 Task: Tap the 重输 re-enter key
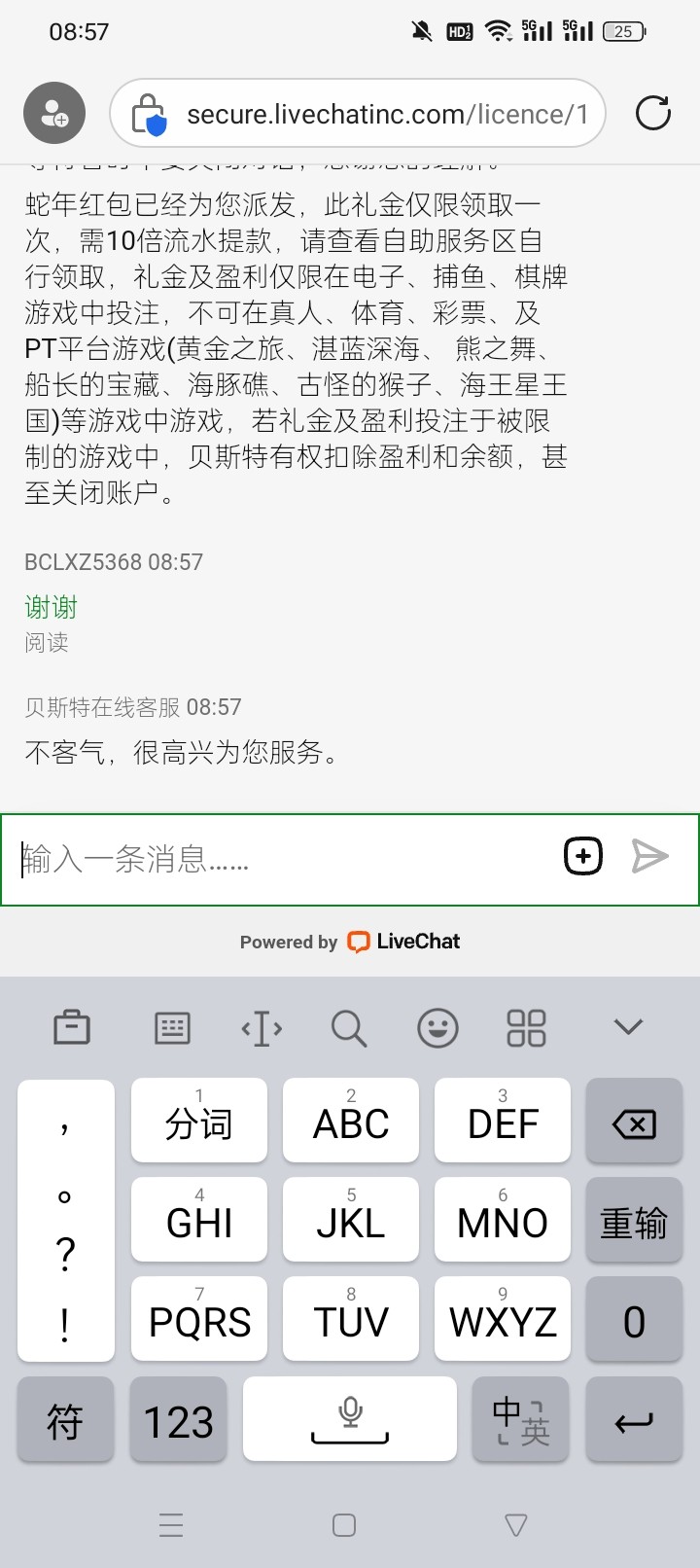(634, 1221)
